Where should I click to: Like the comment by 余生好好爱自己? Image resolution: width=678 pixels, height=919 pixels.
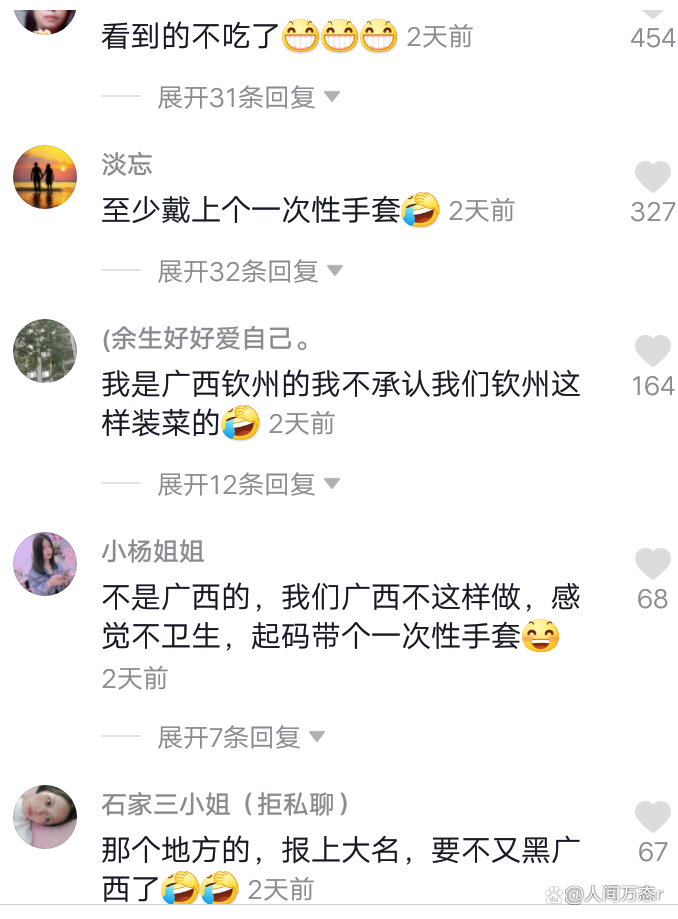coord(652,351)
